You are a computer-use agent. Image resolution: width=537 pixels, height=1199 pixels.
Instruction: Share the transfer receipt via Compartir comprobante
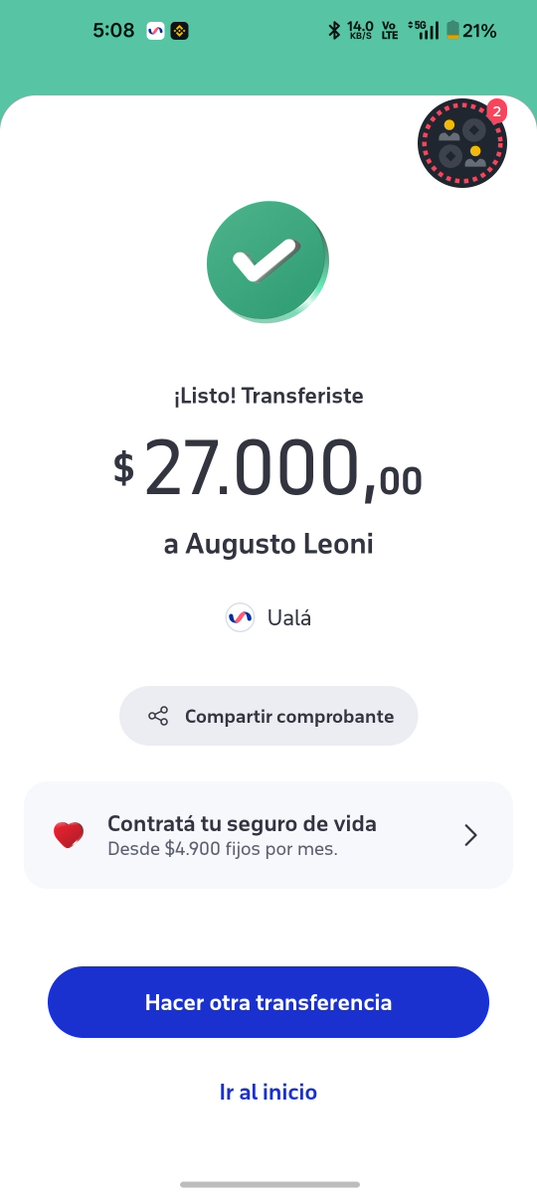pos(268,716)
